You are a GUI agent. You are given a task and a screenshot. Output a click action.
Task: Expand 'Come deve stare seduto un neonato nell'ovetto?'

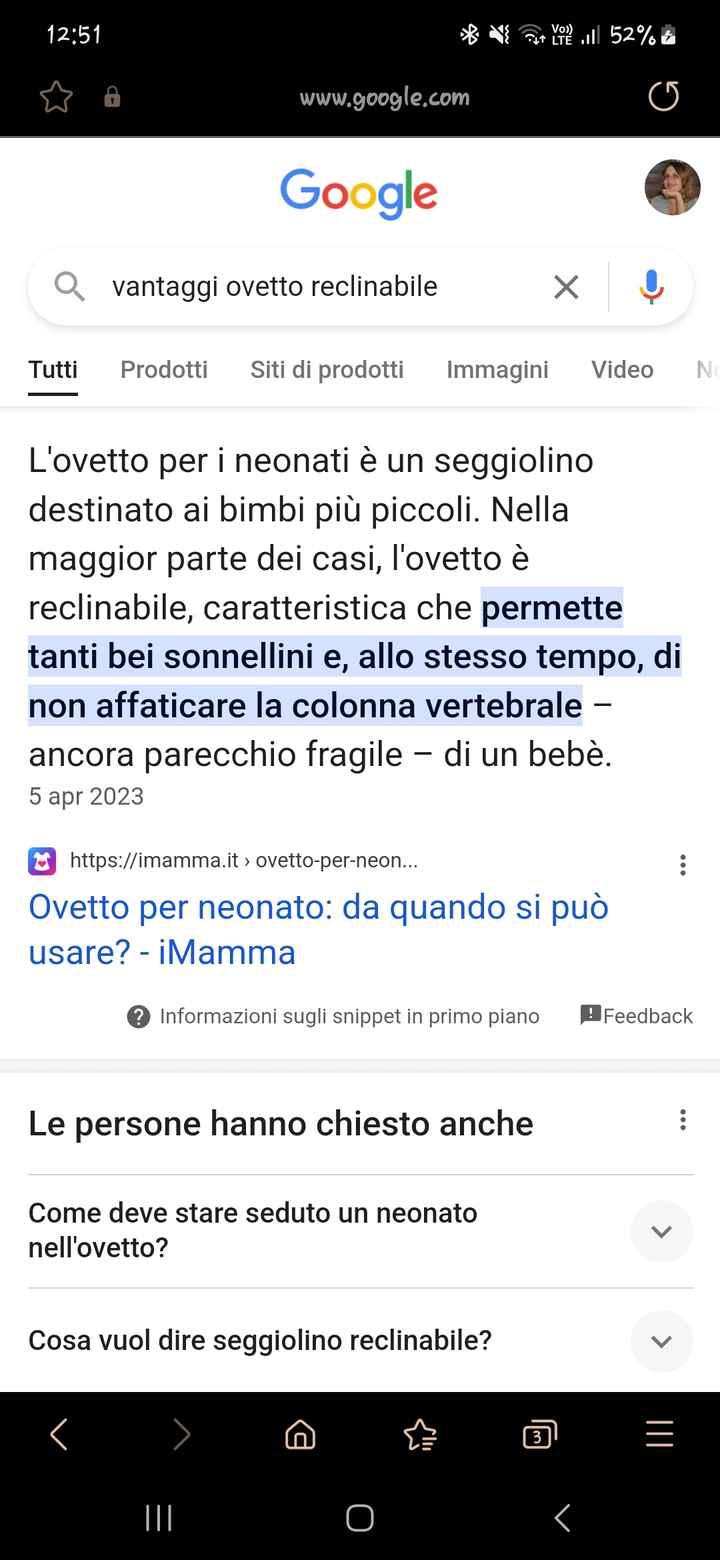[x=661, y=1231]
